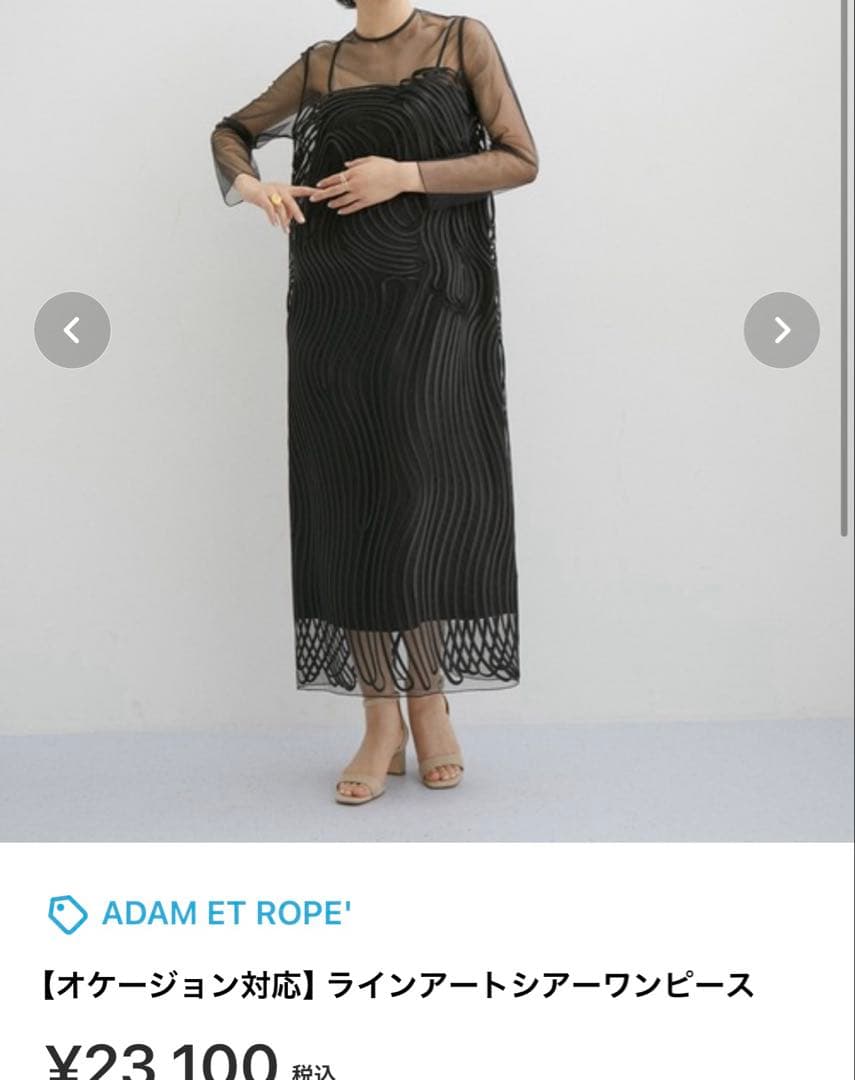Select the left navigation circle over the image
Image resolution: width=855 pixels, height=1080 pixels.
[x=71, y=330]
